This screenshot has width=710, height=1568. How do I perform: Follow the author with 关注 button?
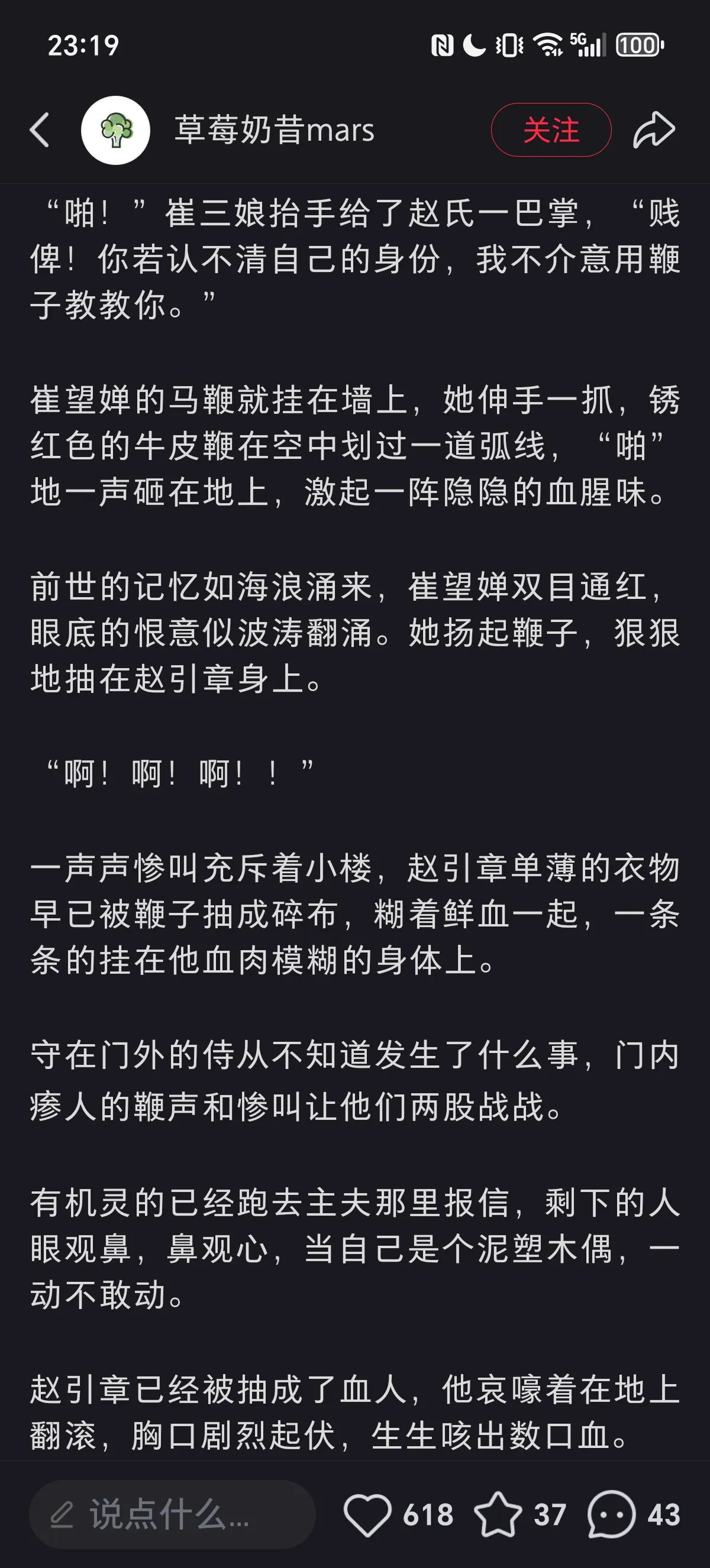[x=550, y=130]
